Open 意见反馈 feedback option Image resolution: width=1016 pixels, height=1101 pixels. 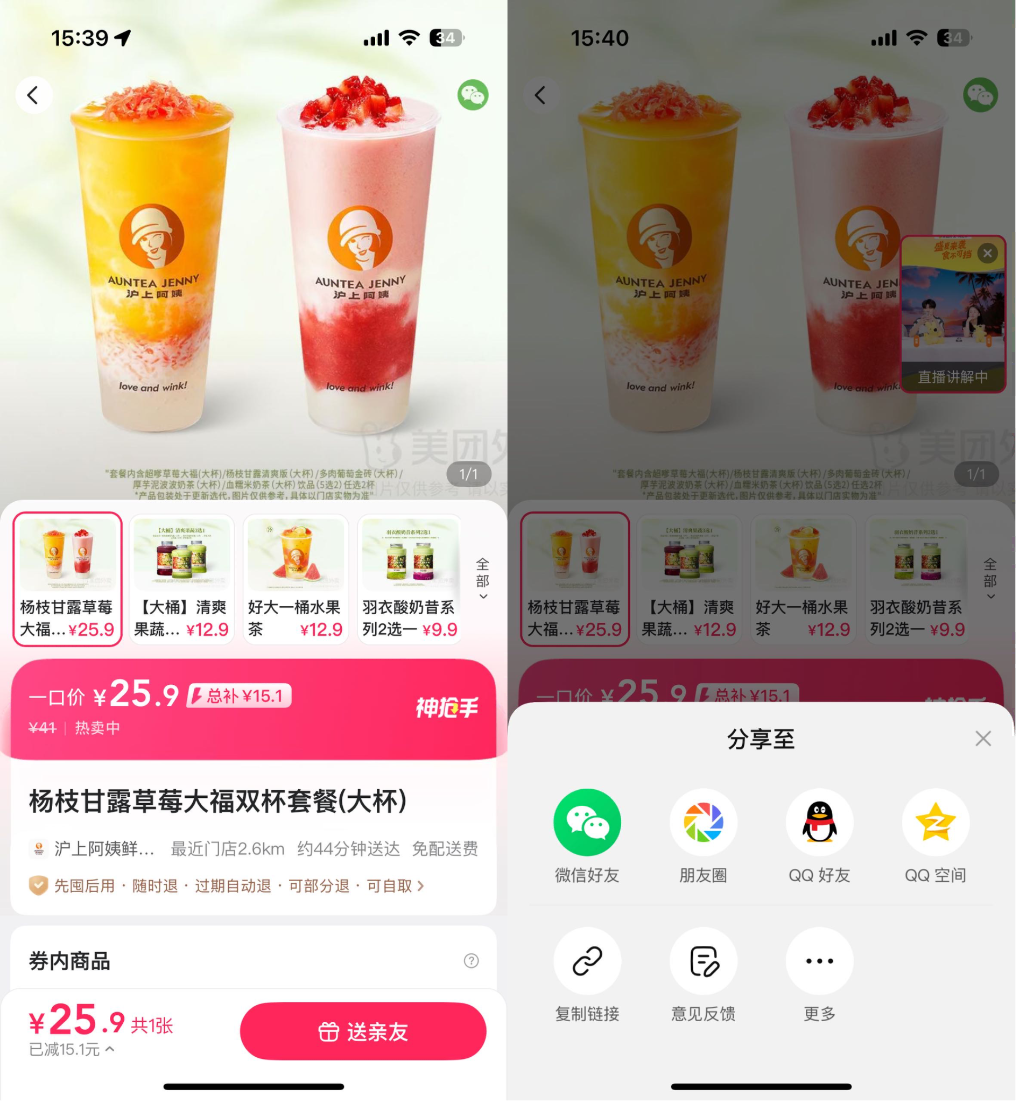click(703, 962)
